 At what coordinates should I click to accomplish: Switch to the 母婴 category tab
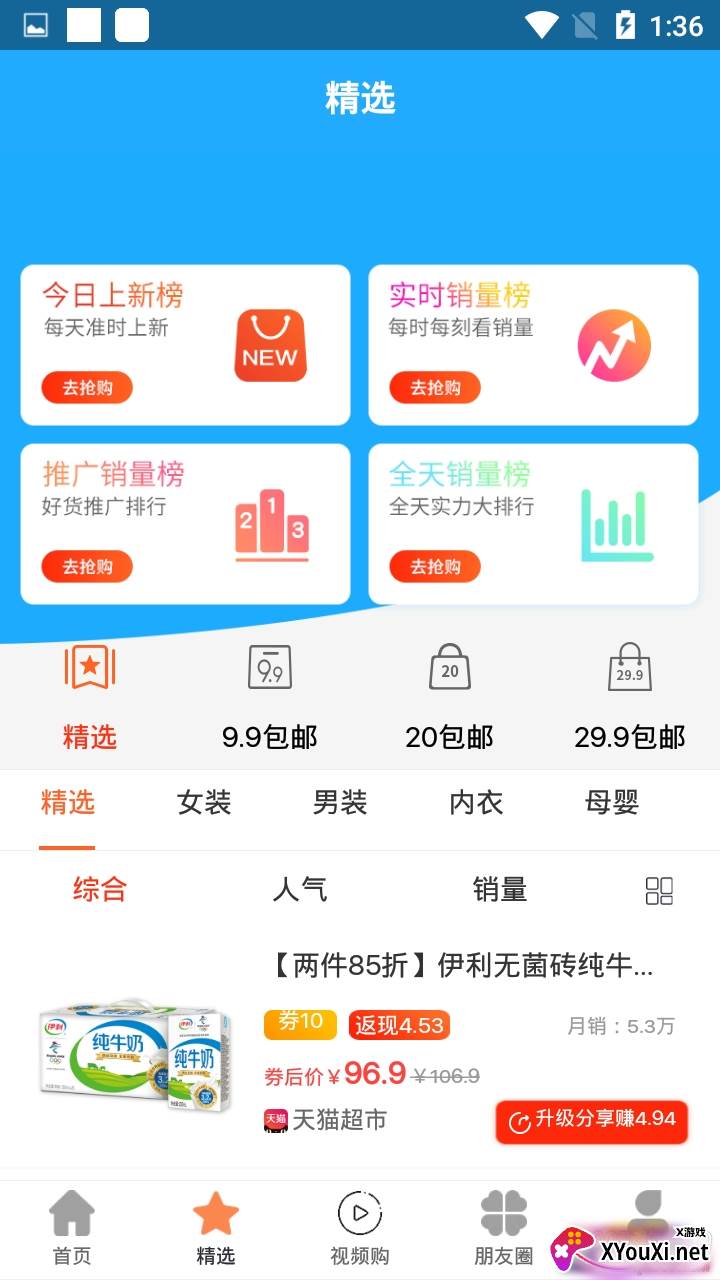612,803
